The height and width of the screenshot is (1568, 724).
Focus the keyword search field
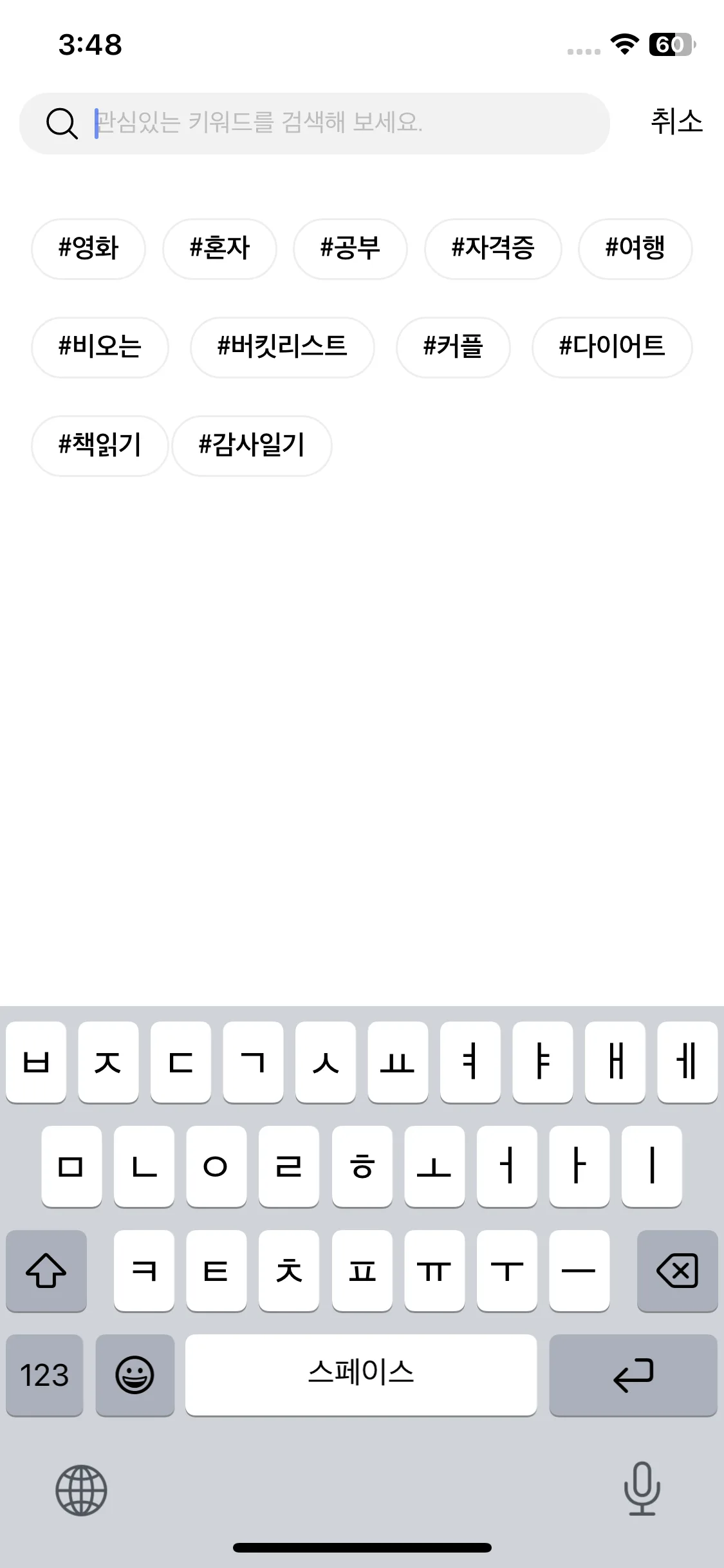coord(314,123)
